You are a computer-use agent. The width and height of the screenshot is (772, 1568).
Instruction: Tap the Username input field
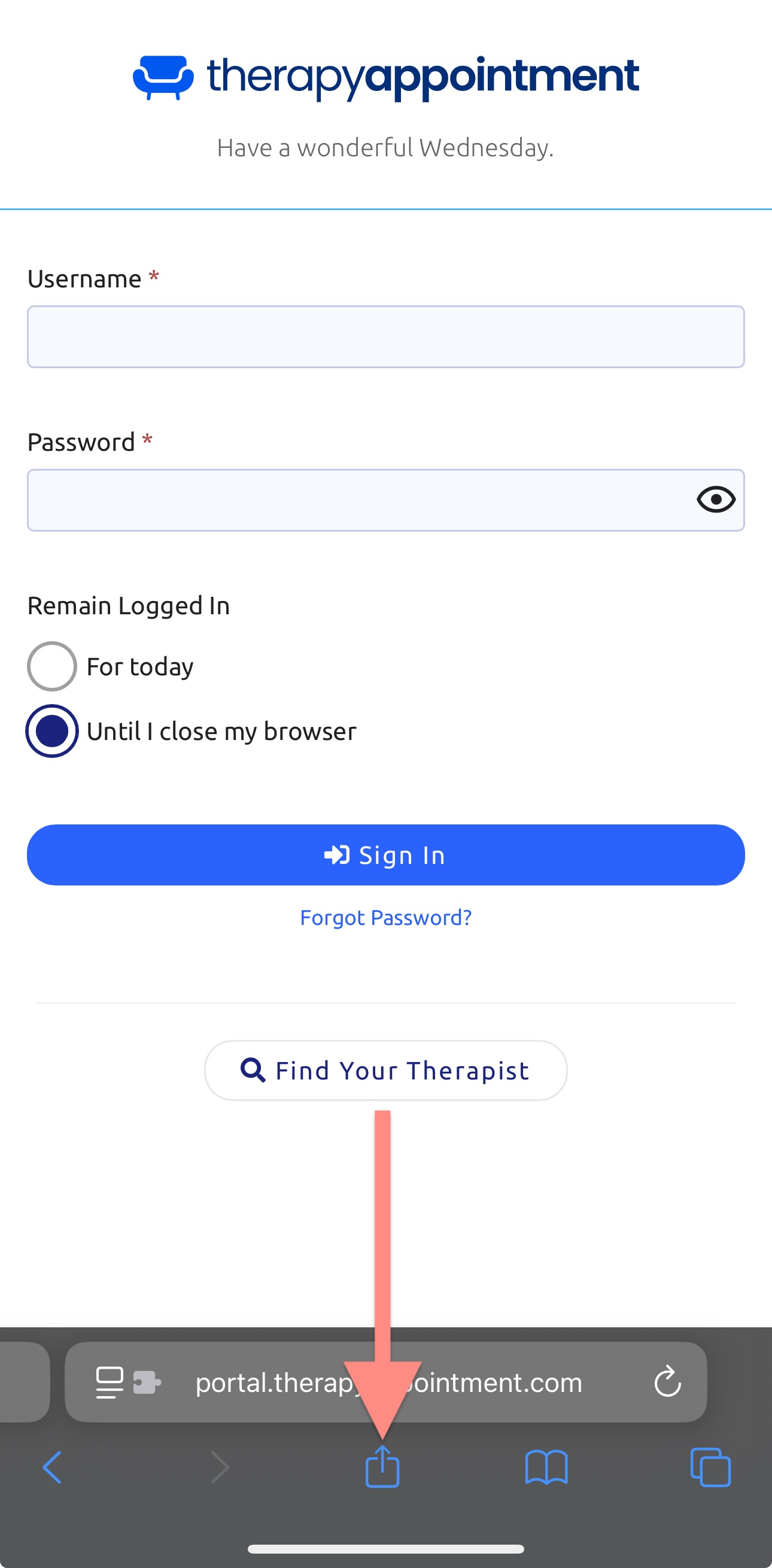pos(385,336)
